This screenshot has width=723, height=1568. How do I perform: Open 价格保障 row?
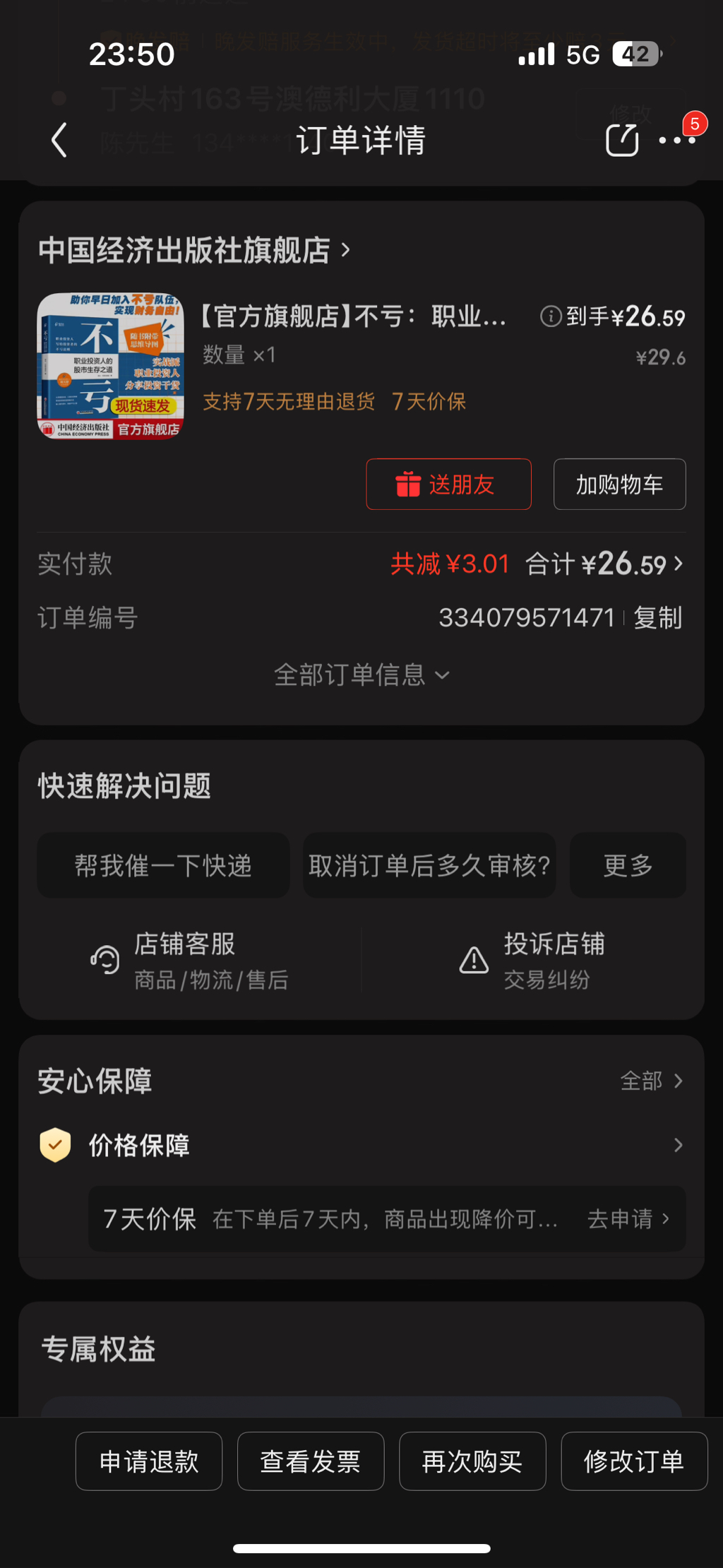[361, 1145]
